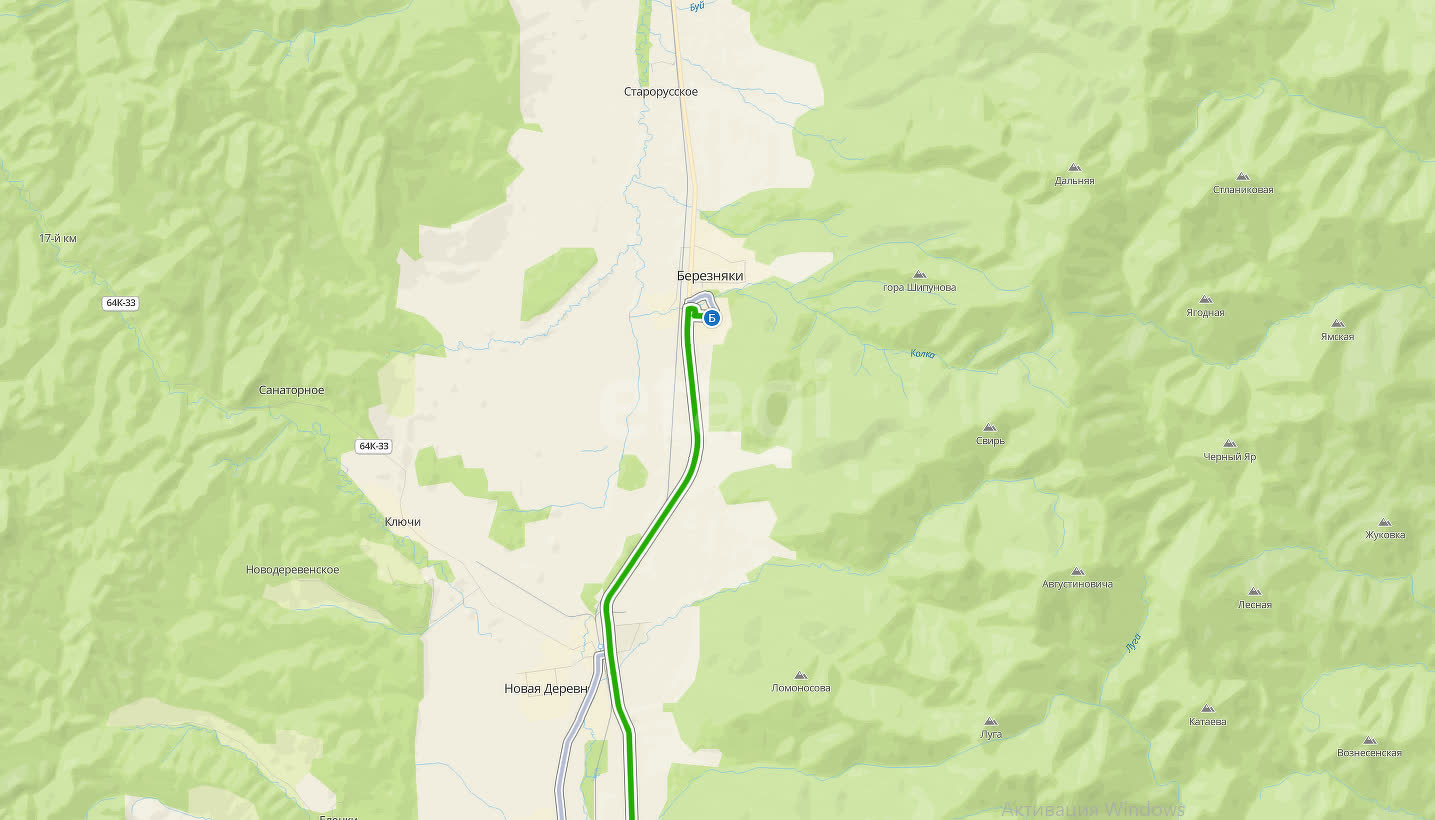
Task: Open the Старорусское place label
Action: [x=660, y=92]
